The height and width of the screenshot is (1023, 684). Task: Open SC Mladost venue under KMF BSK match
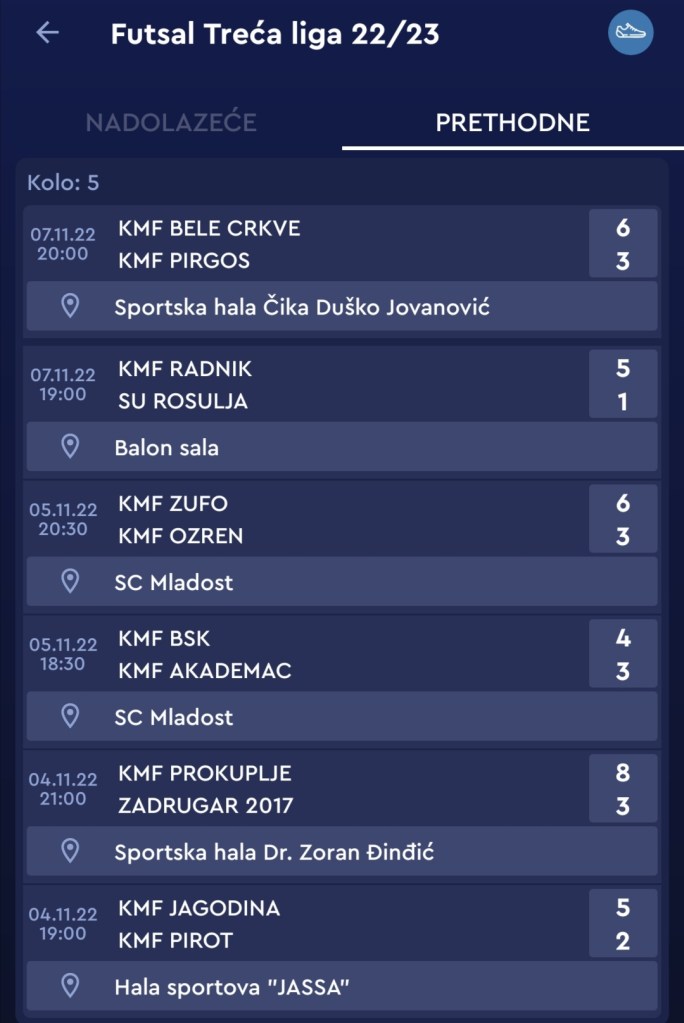(x=342, y=716)
